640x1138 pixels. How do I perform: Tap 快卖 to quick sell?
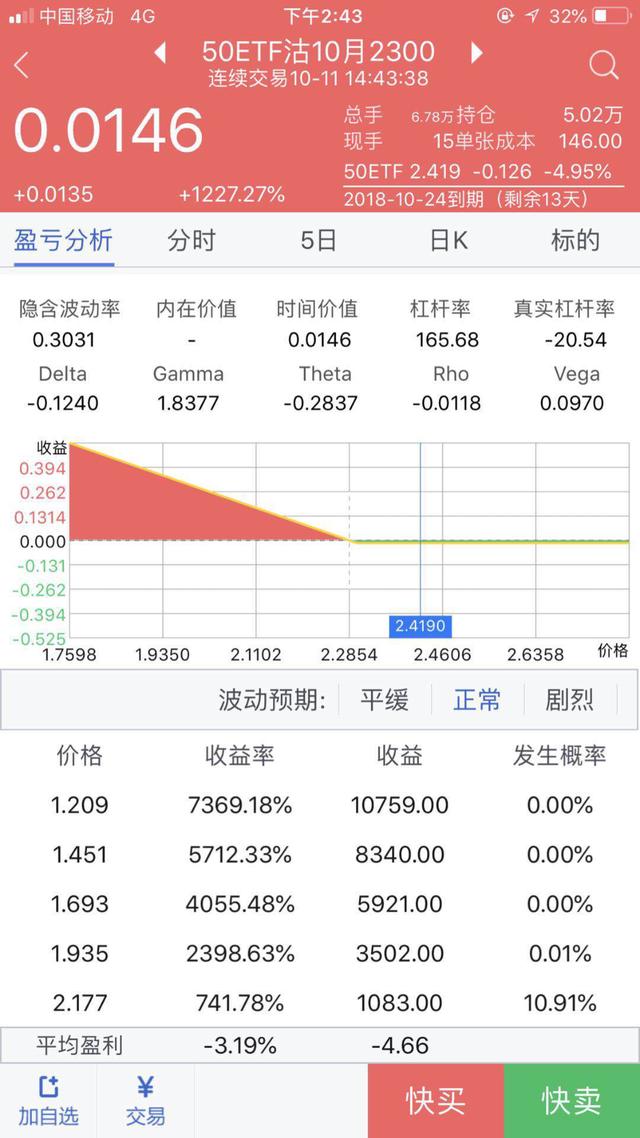[572, 1101]
